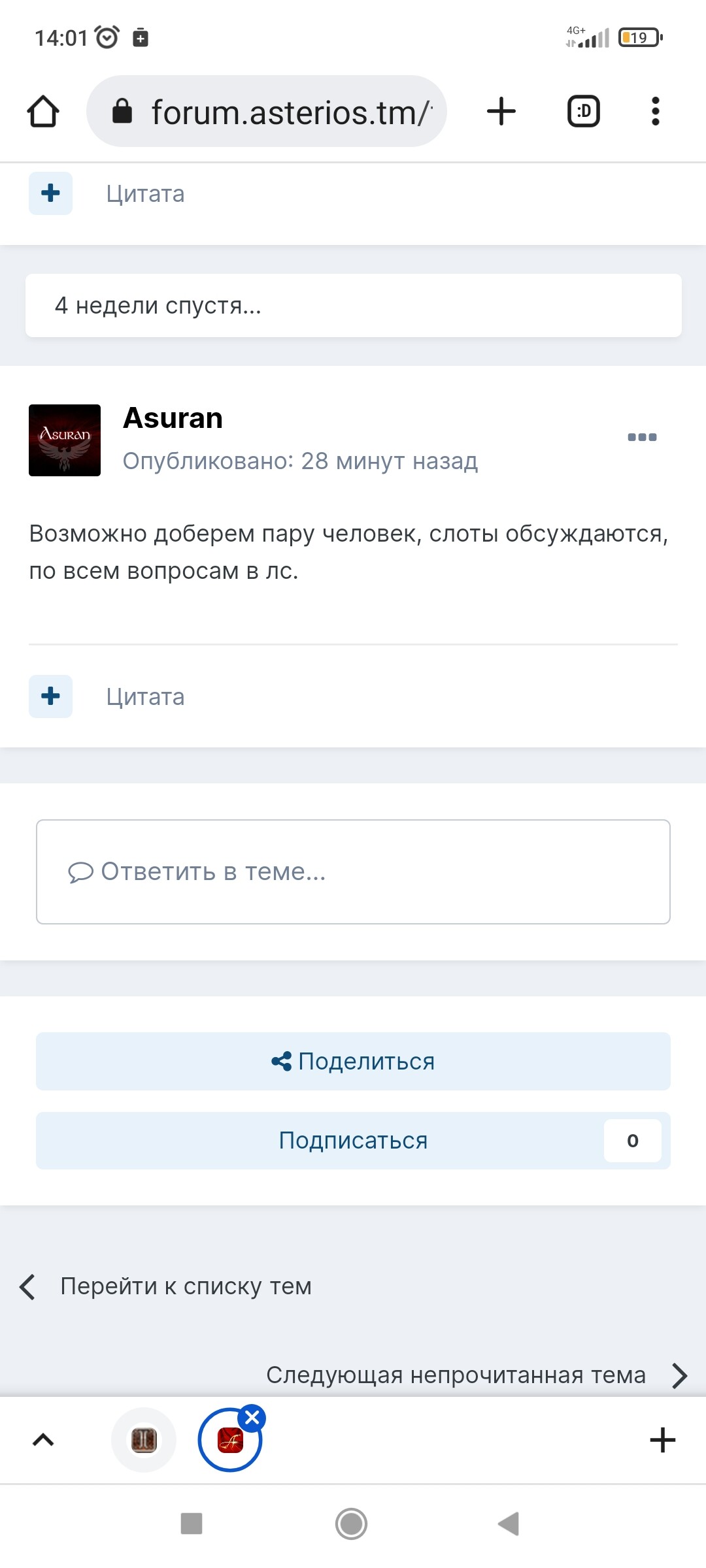
Task: Go to the browser home page
Action: (x=43, y=111)
